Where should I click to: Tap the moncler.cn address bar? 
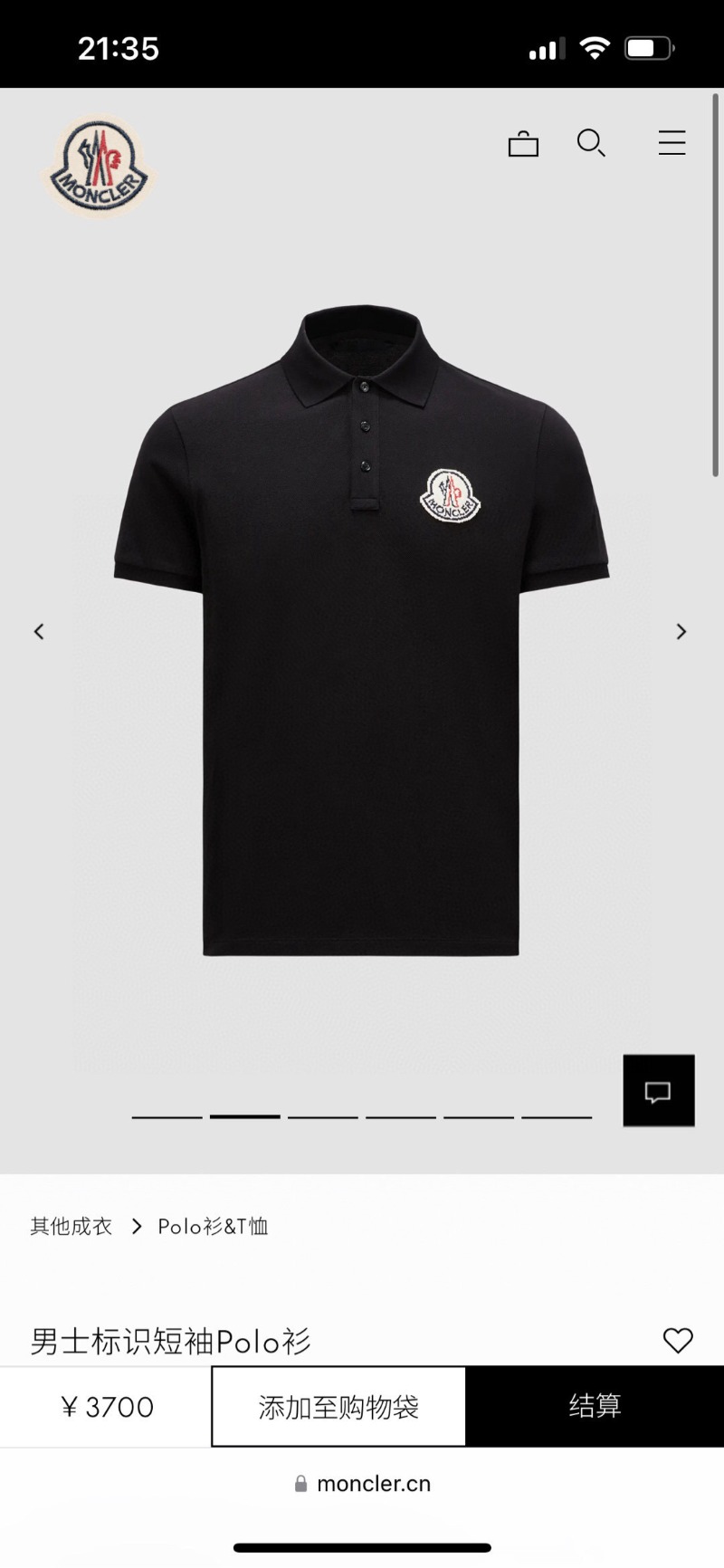point(363,1484)
